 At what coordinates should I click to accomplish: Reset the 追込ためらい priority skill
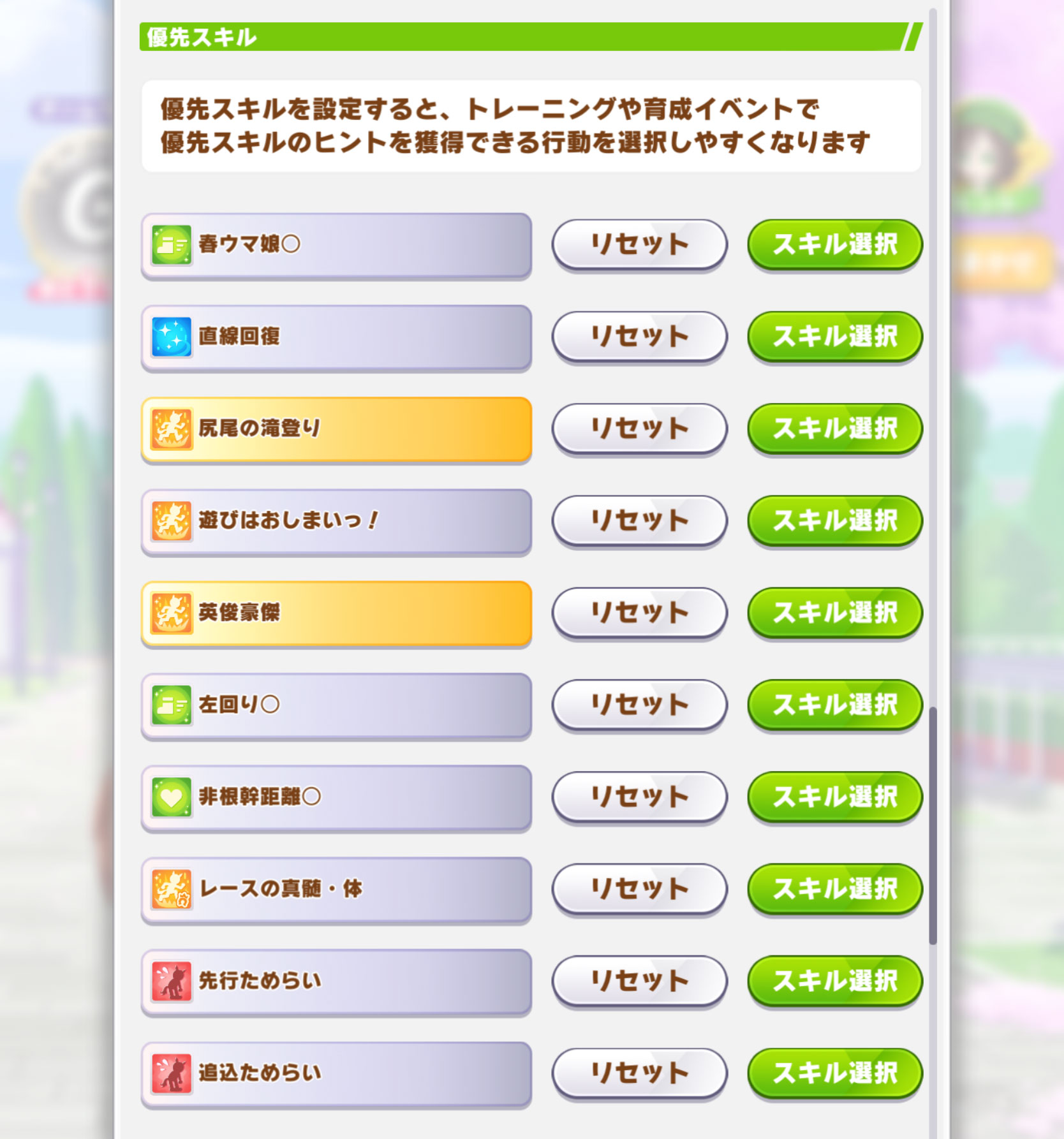point(639,1073)
